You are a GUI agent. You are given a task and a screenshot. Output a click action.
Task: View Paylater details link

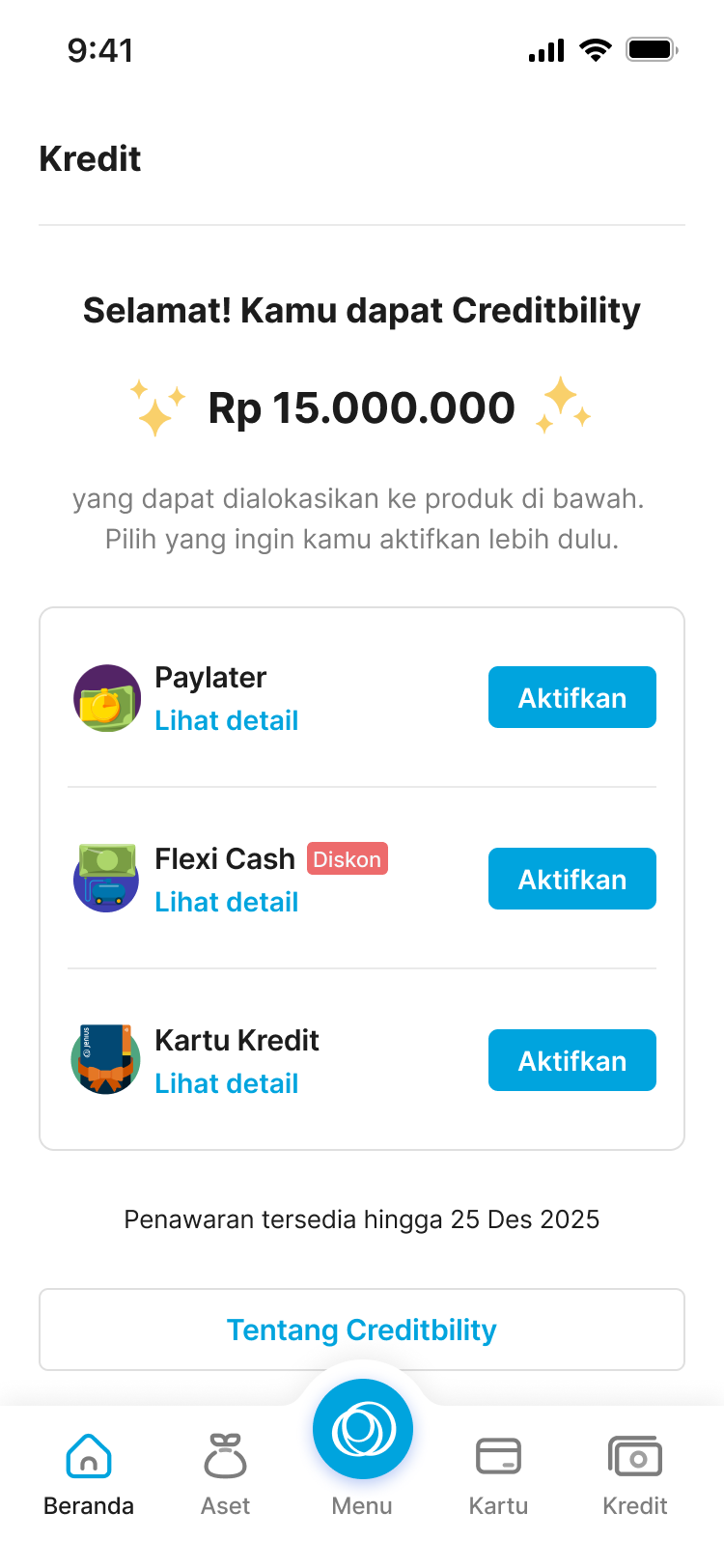tap(227, 720)
